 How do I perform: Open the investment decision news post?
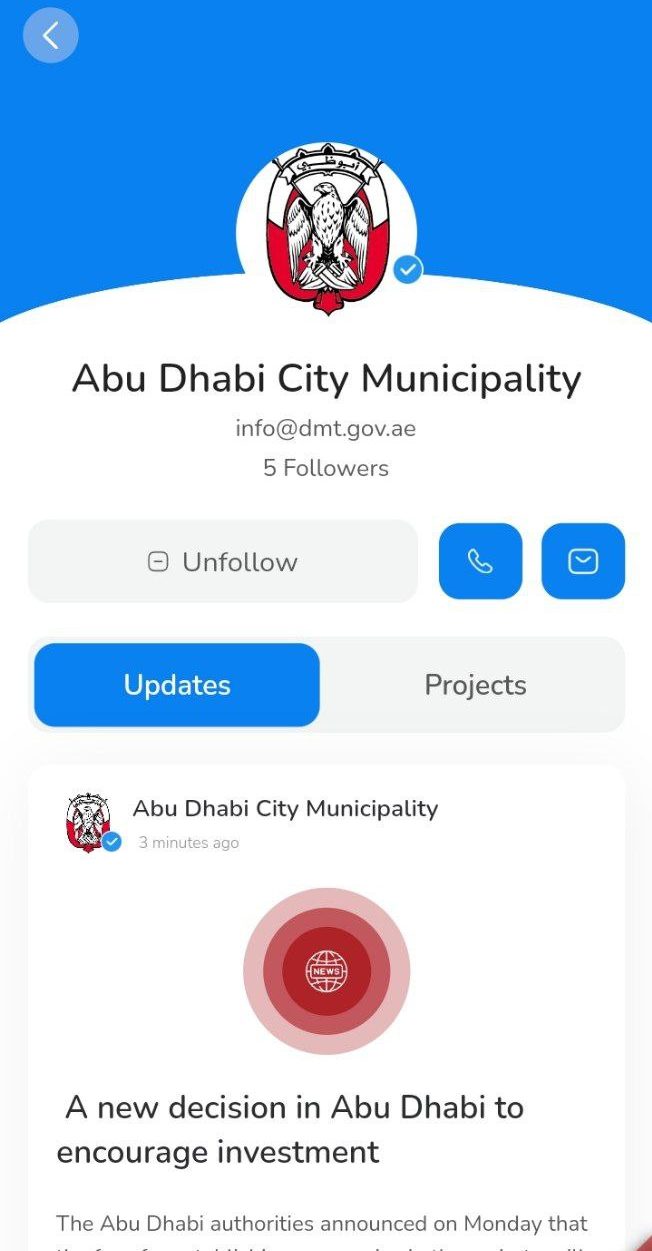click(290, 1129)
